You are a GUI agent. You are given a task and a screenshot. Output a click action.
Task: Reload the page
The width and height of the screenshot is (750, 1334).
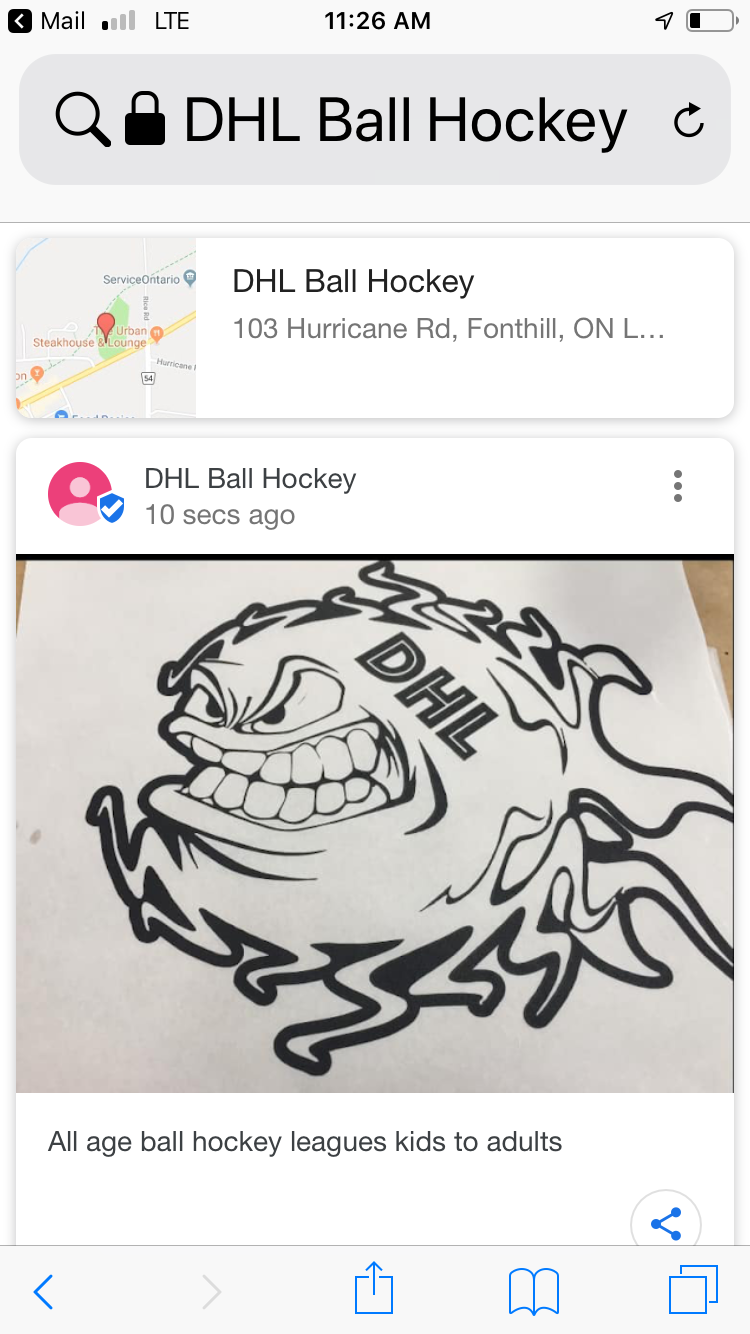[x=689, y=122]
